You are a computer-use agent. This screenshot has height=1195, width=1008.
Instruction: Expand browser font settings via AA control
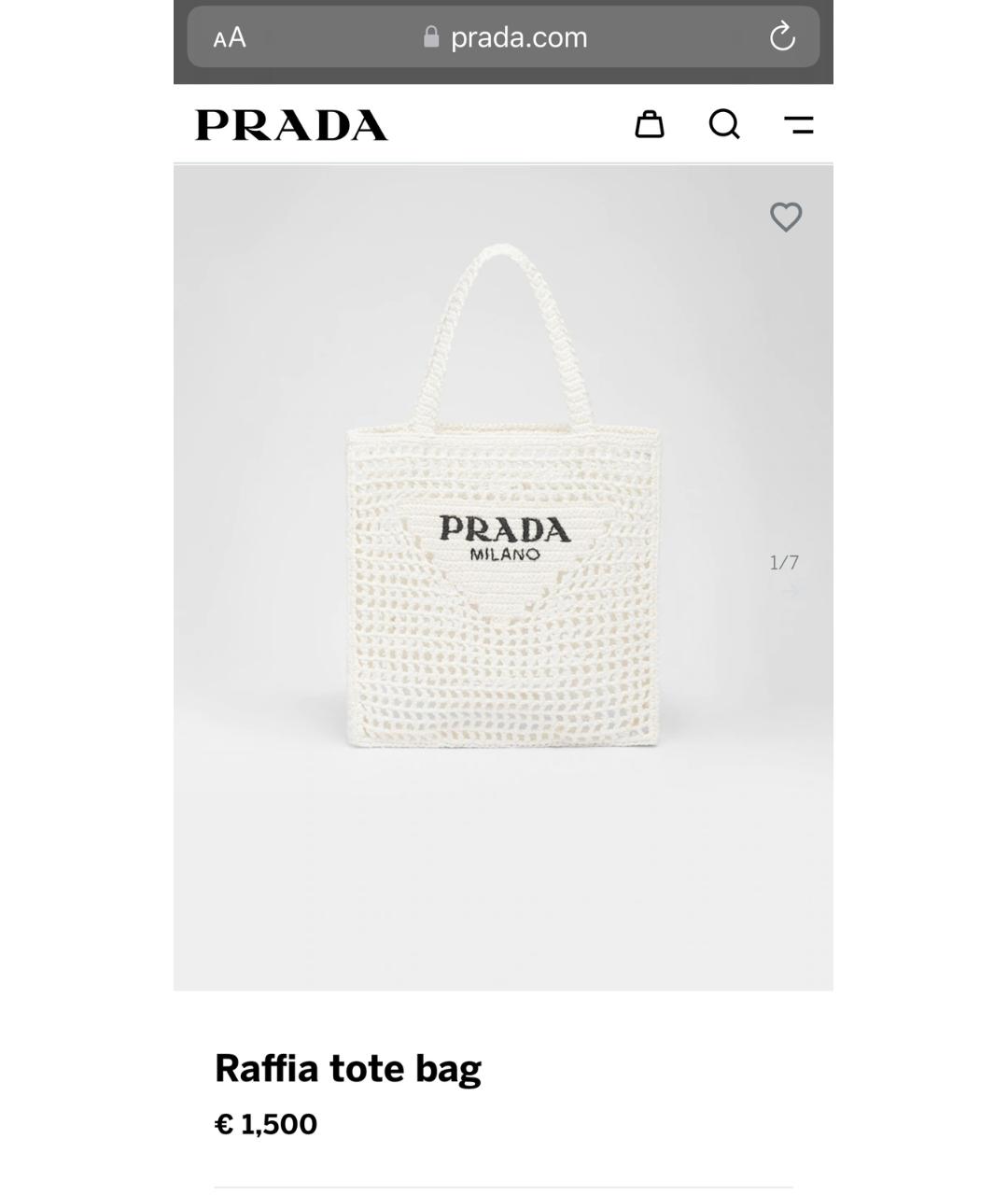pyautogui.click(x=231, y=37)
